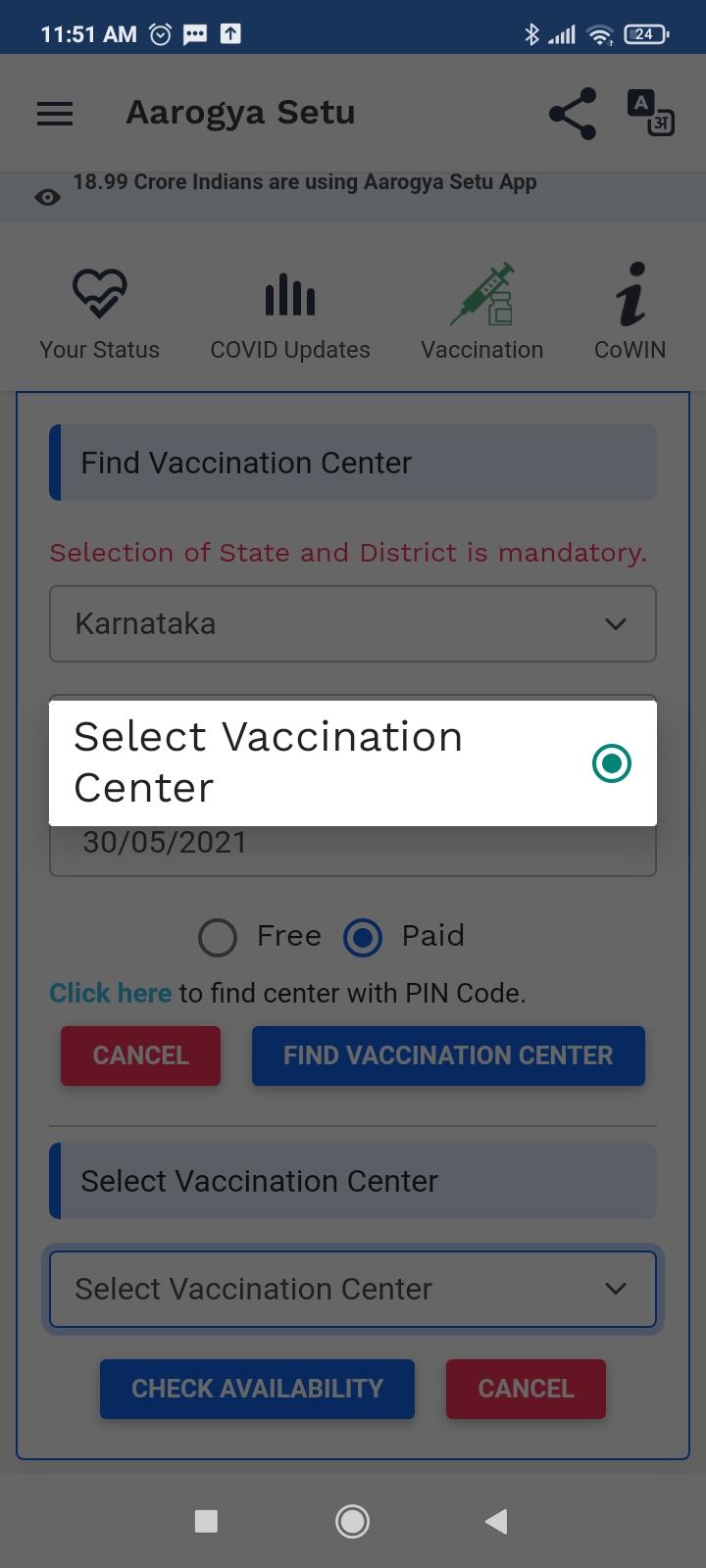Choose the Free payment option
Viewport: 706px width, 1568px height.
[217, 937]
